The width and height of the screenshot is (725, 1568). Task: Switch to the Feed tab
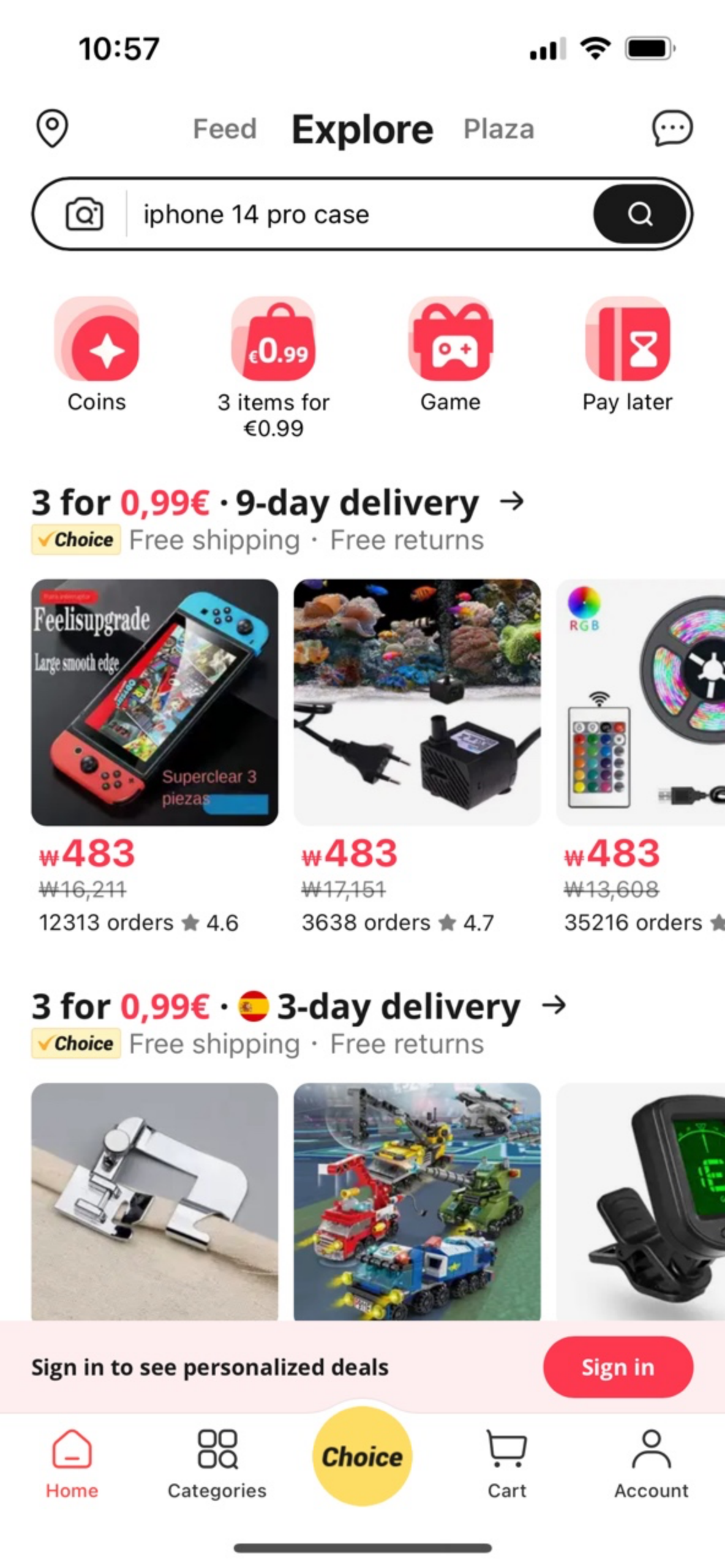coord(225,129)
